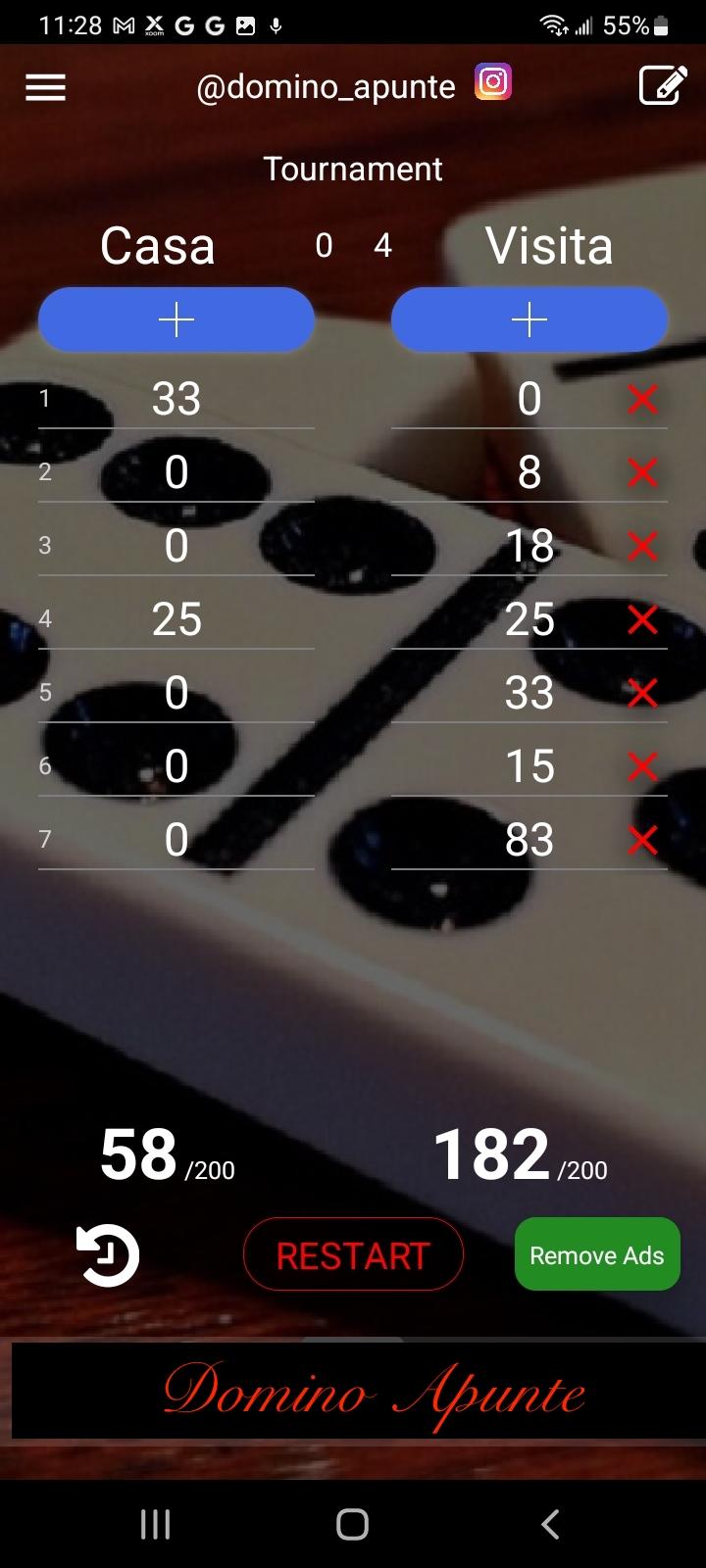Delete round 1 scores
Viewport: 706px width, 1568px height.
[642, 399]
